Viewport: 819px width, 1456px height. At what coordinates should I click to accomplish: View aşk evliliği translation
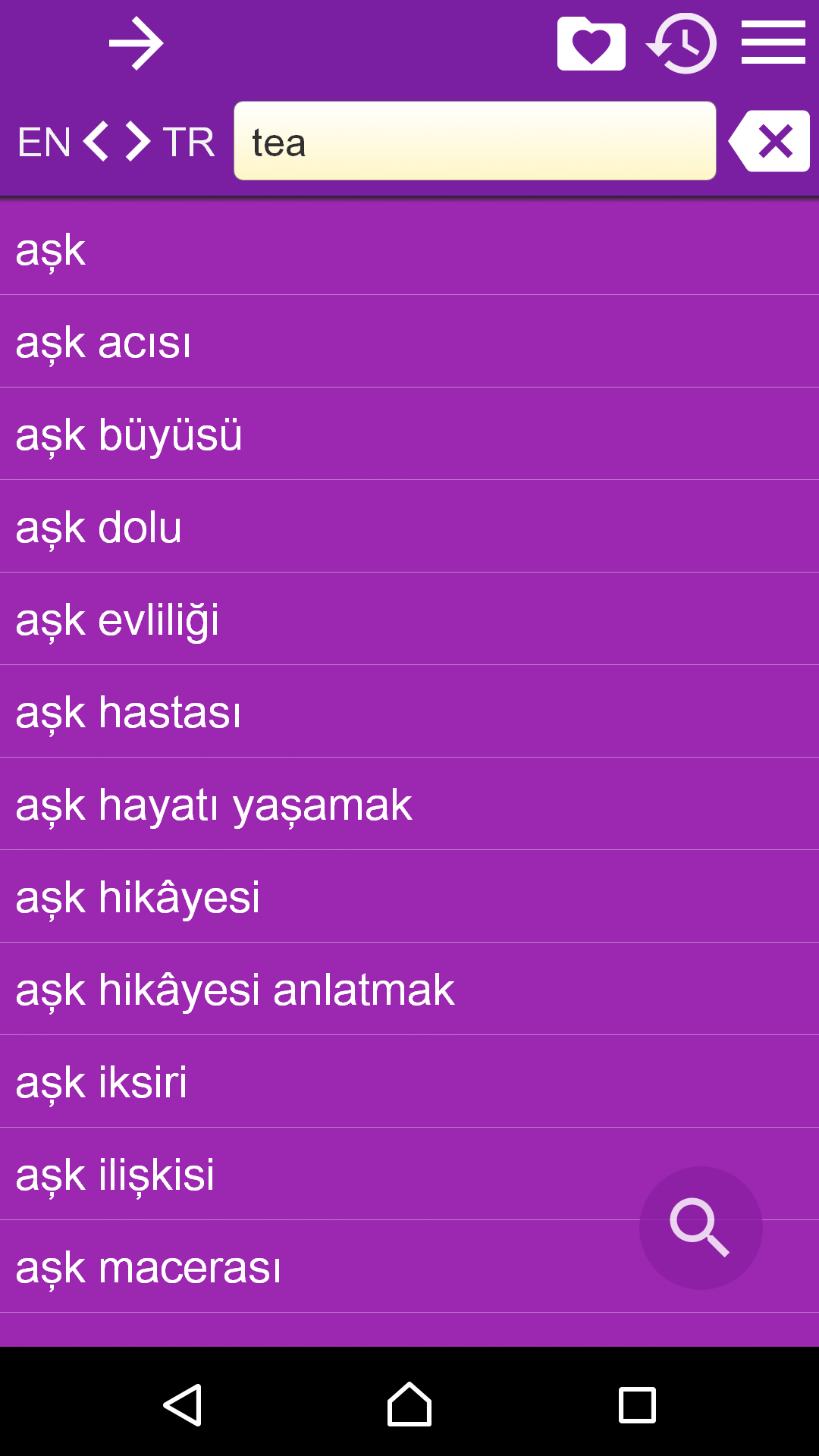(x=409, y=619)
